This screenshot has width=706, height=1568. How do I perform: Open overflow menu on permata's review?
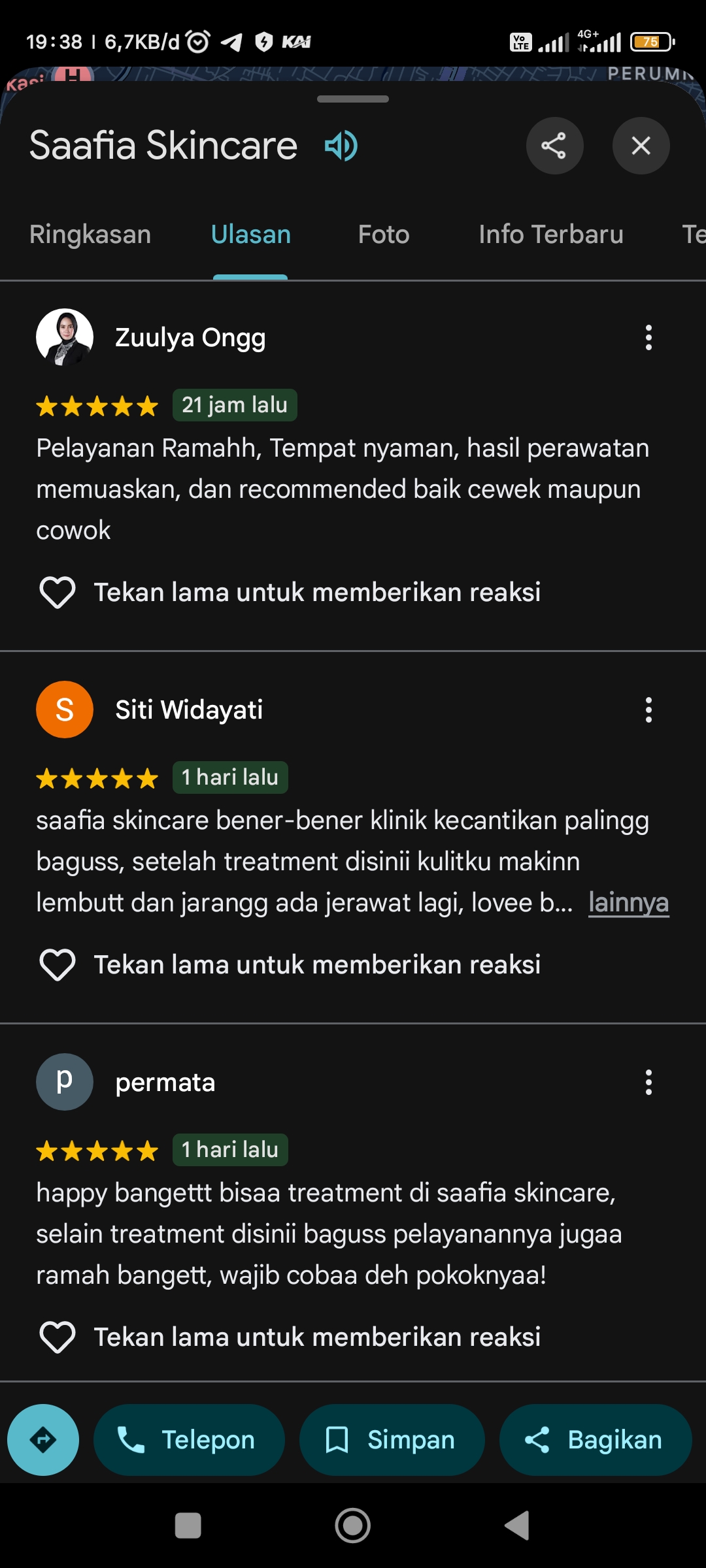tap(648, 1083)
